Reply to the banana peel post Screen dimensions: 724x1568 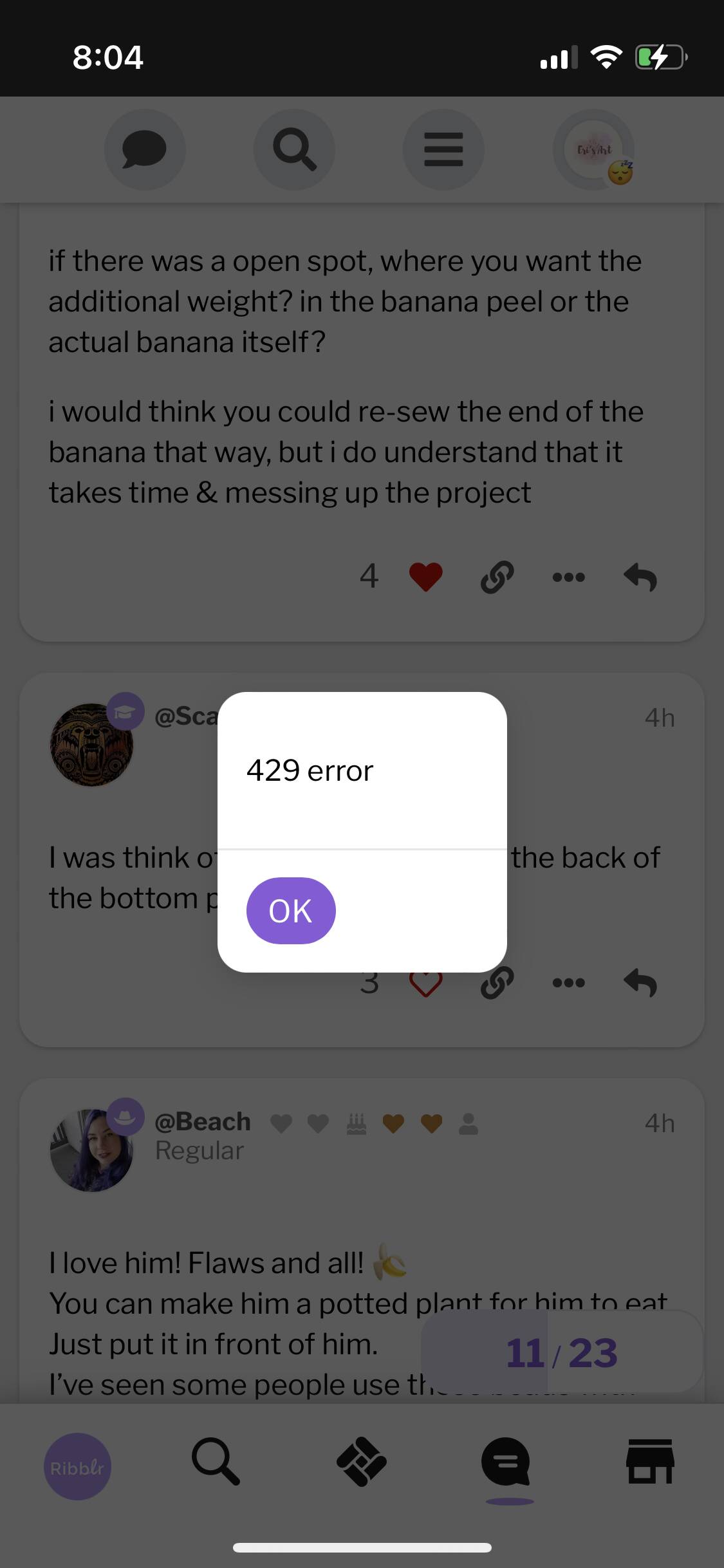click(x=640, y=577)
